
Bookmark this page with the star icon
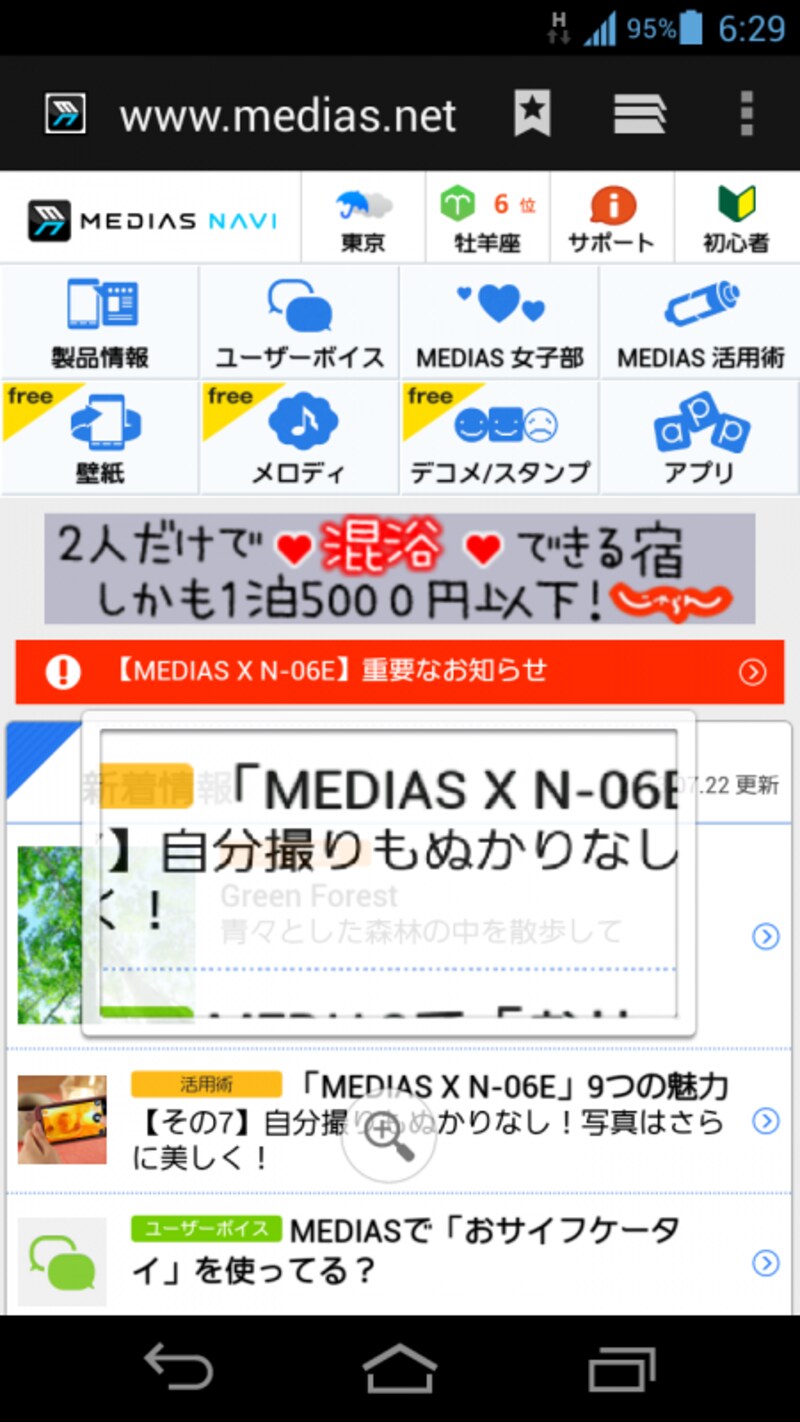tap(532, 115)
